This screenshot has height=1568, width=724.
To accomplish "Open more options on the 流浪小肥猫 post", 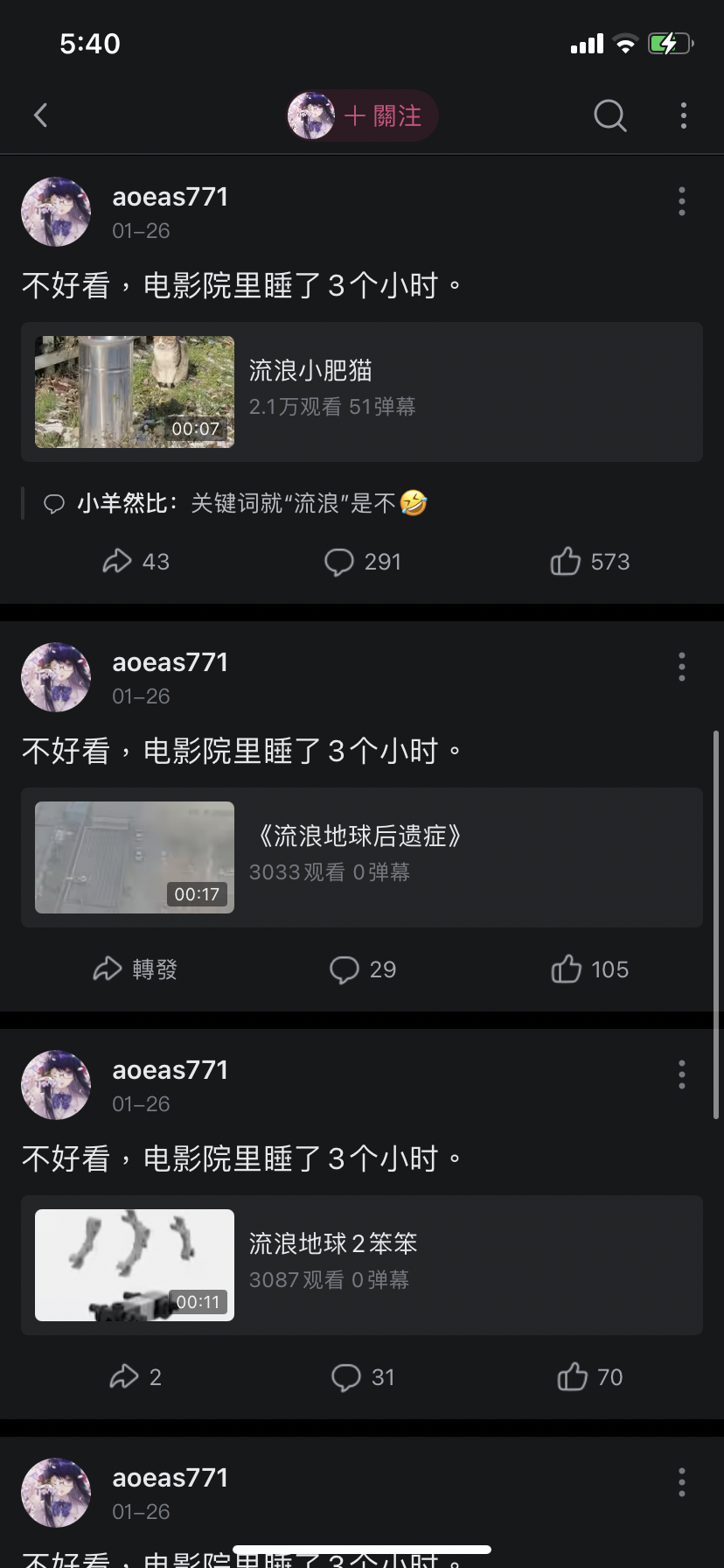I will pos(681,201).
